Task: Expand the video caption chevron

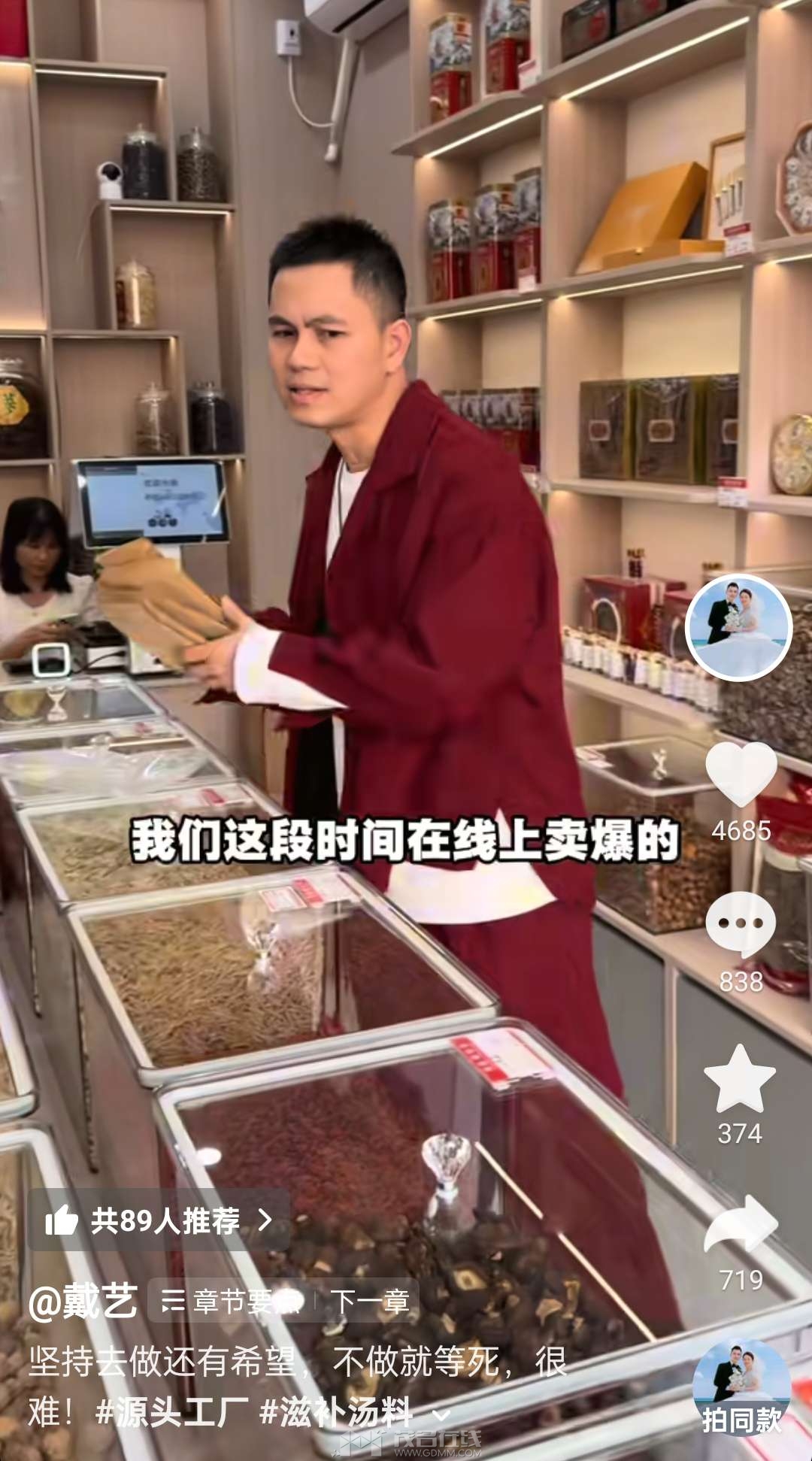Action: [442, 1415]
